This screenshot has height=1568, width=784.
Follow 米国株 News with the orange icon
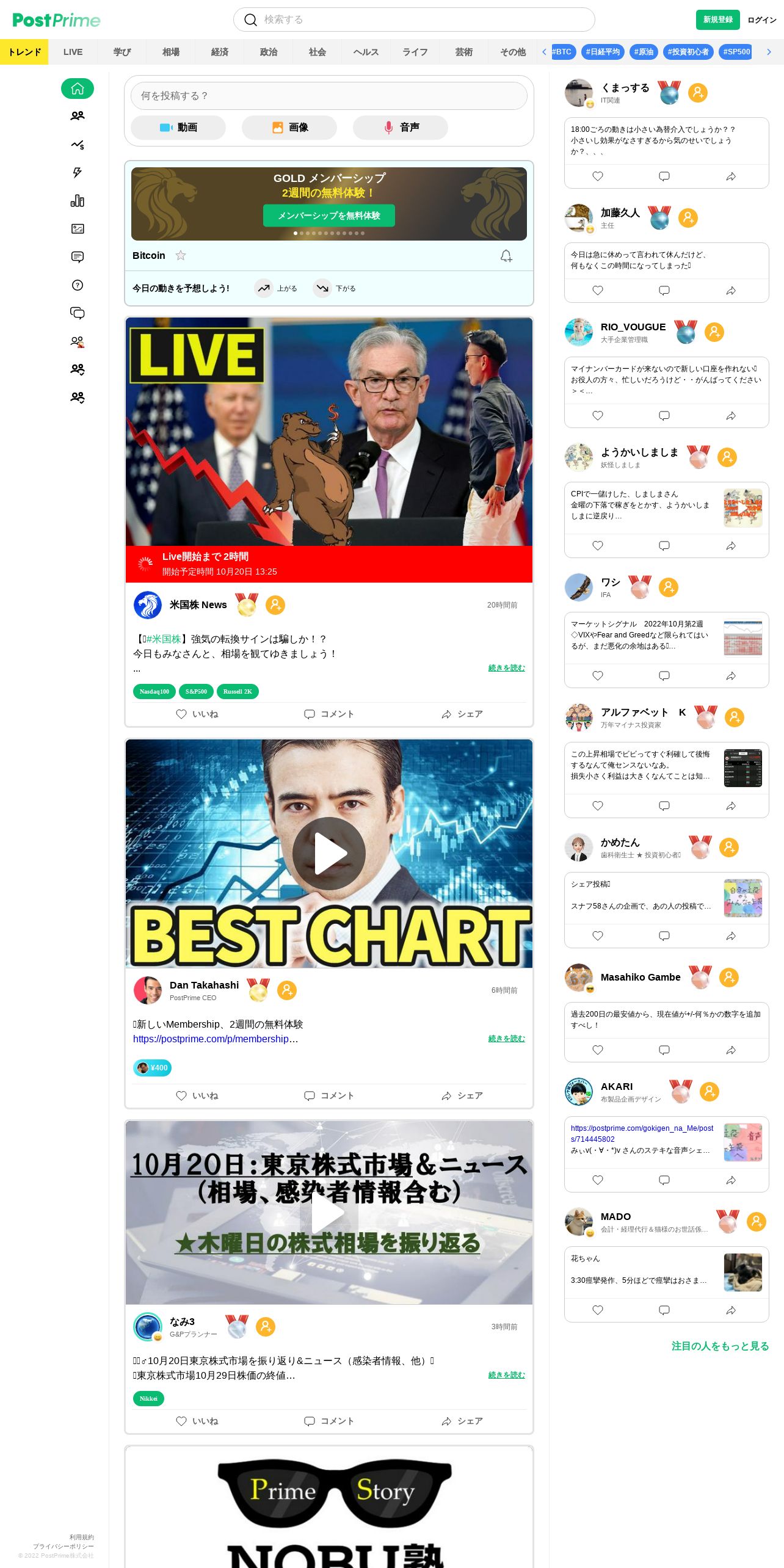click(x=275, y=604)
